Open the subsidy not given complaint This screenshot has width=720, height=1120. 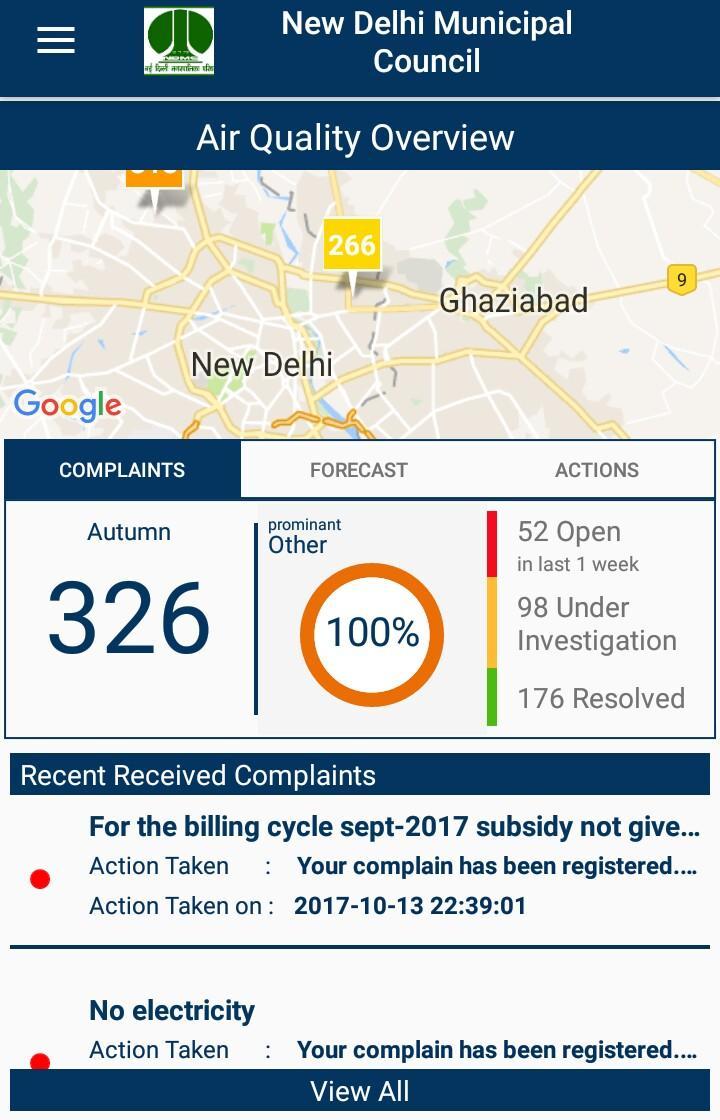394,828
